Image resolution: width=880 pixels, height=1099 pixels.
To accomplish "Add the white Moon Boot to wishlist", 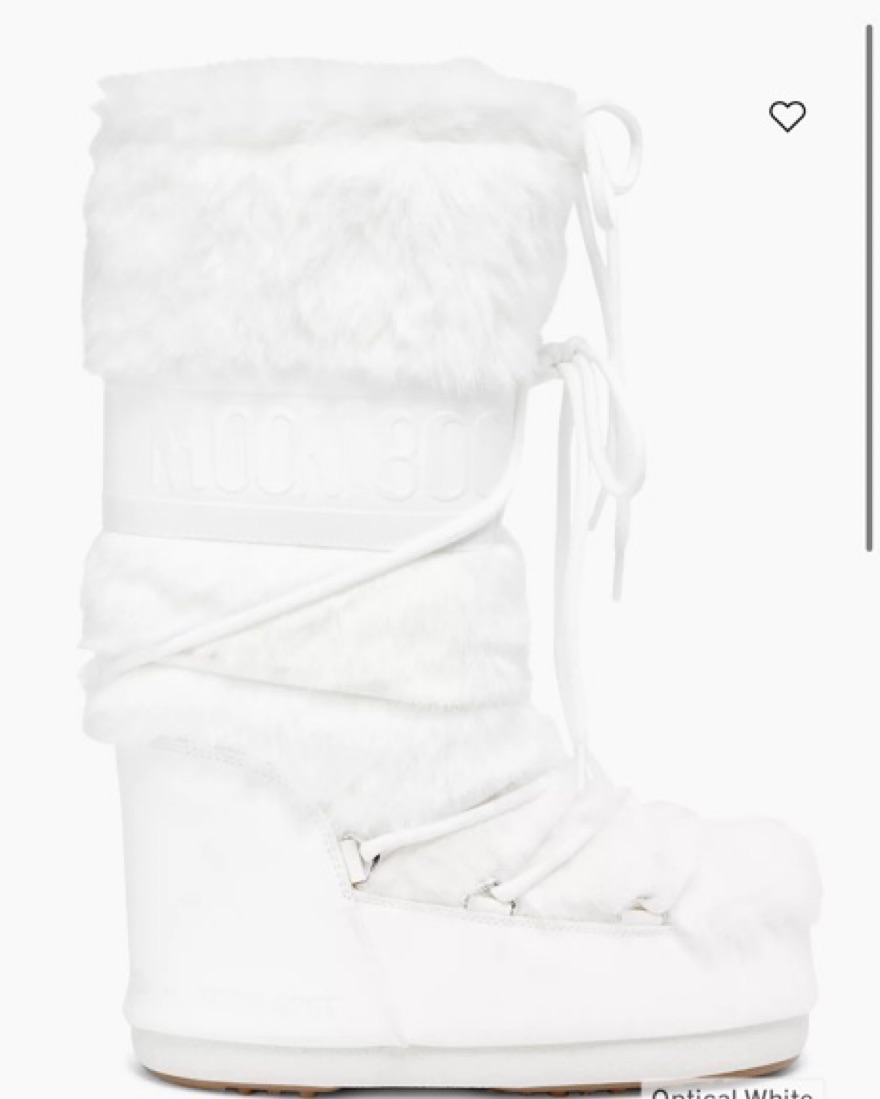I will (x=787, y=117).
